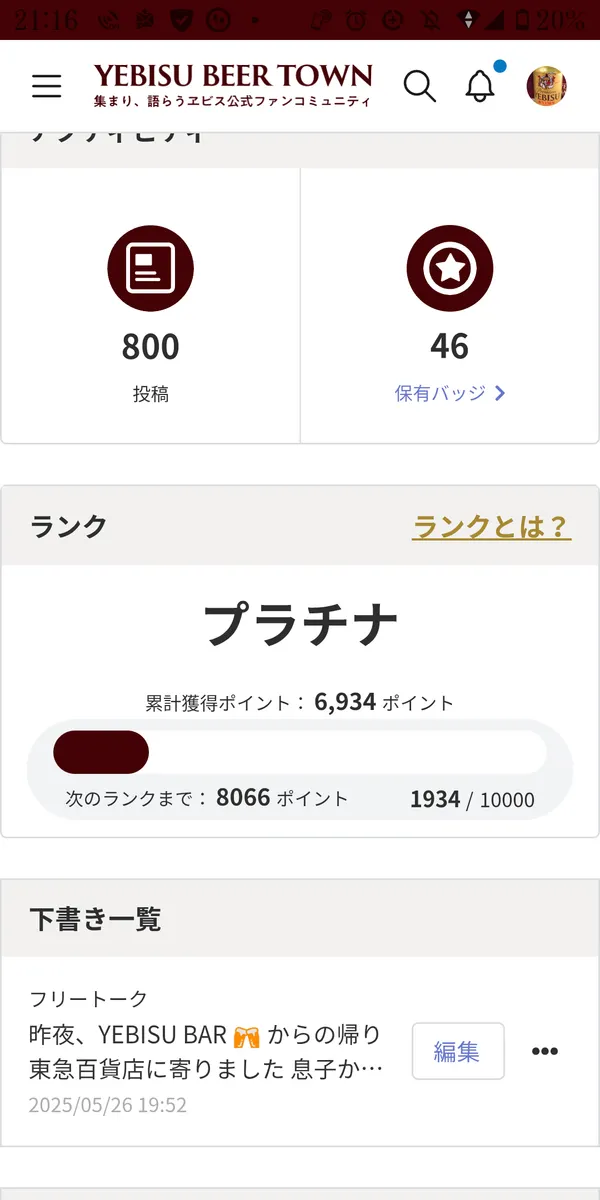Tap the search magnifier icon
Image resolution: width=600 pixels, height=1200 pixels.
[x=420, y=86]
